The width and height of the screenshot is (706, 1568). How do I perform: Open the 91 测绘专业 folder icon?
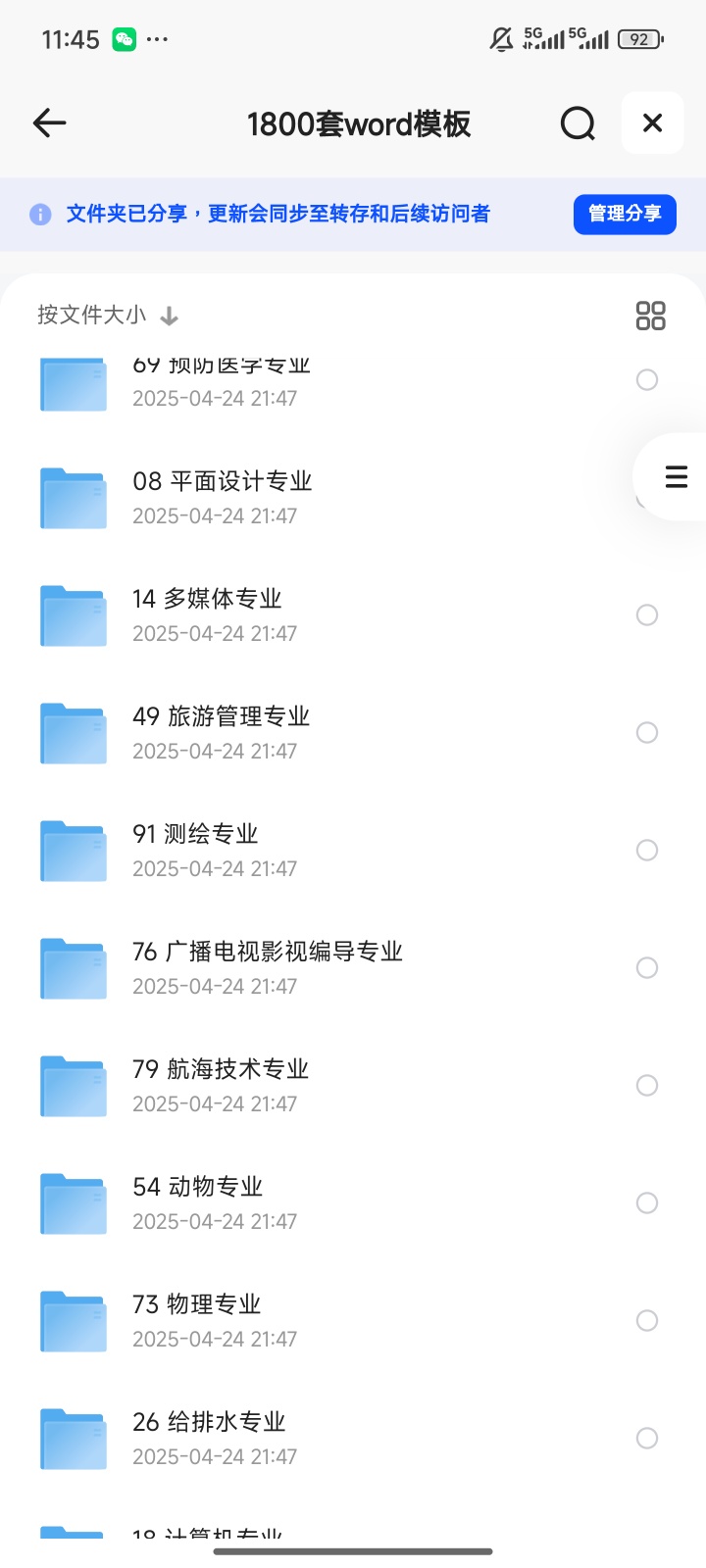click(73, 851)
